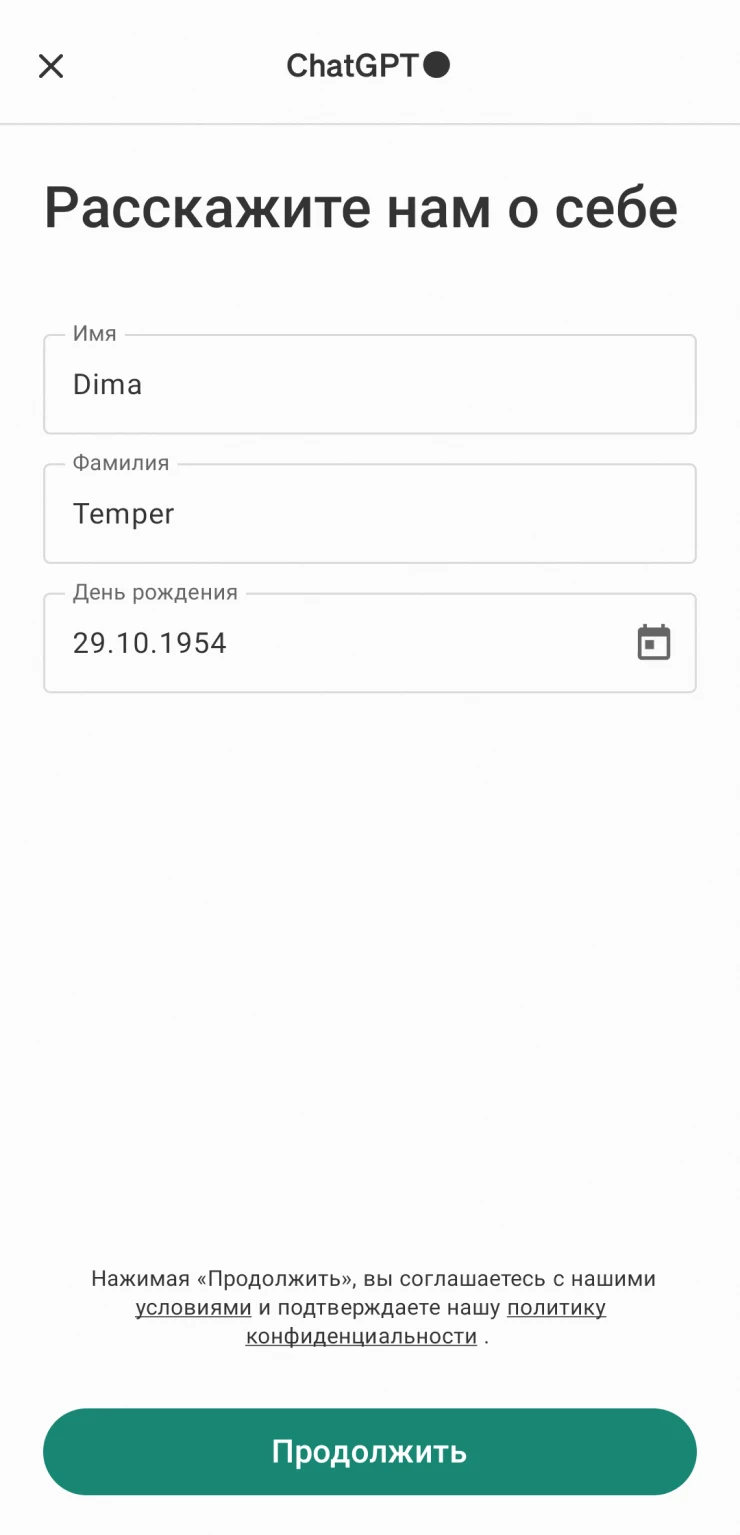Tap the Фамилия field with Temper
740x1535 pixels.
click(x=370, y=513)
